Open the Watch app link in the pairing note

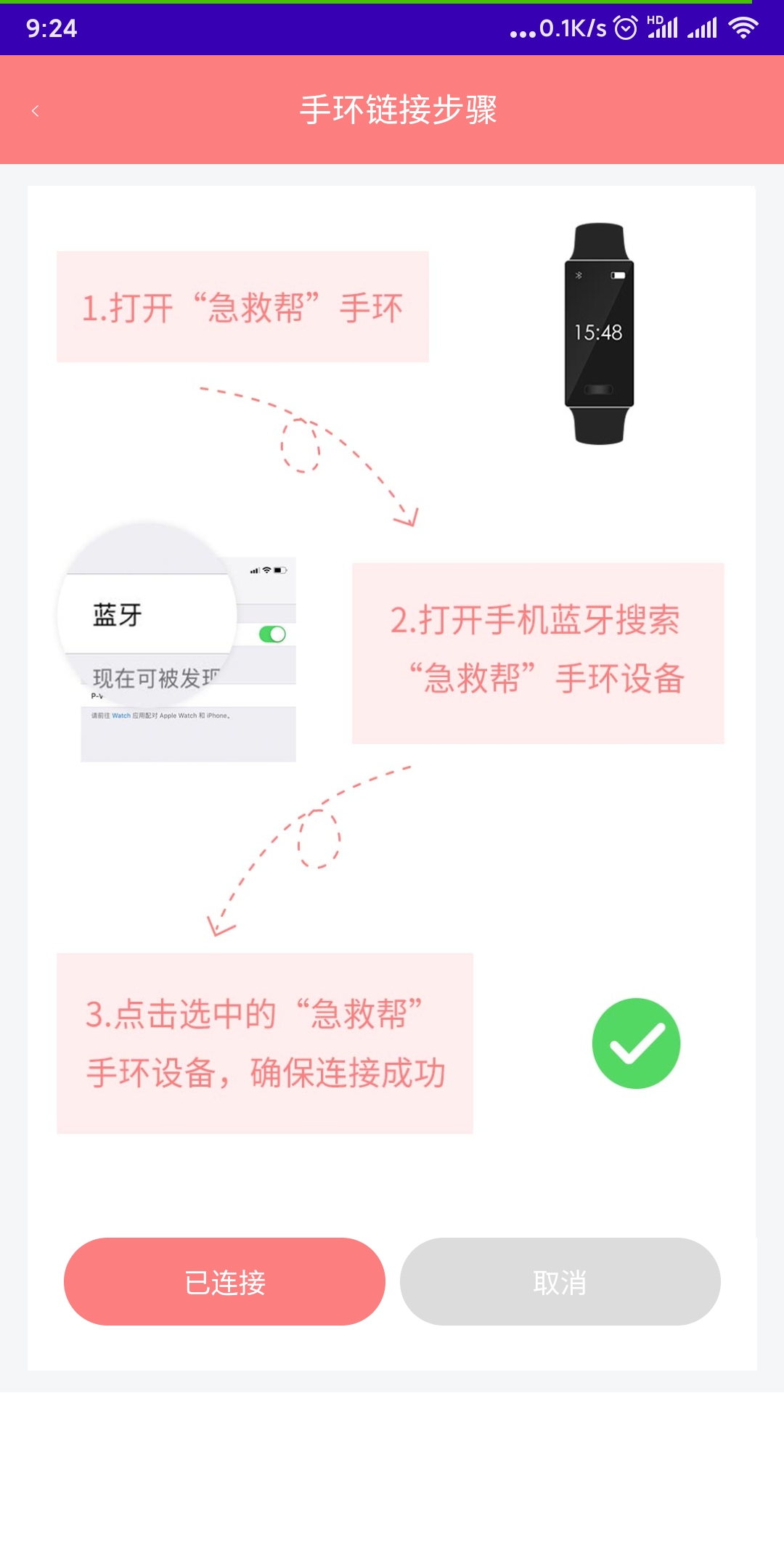click(x=121, y=717)
